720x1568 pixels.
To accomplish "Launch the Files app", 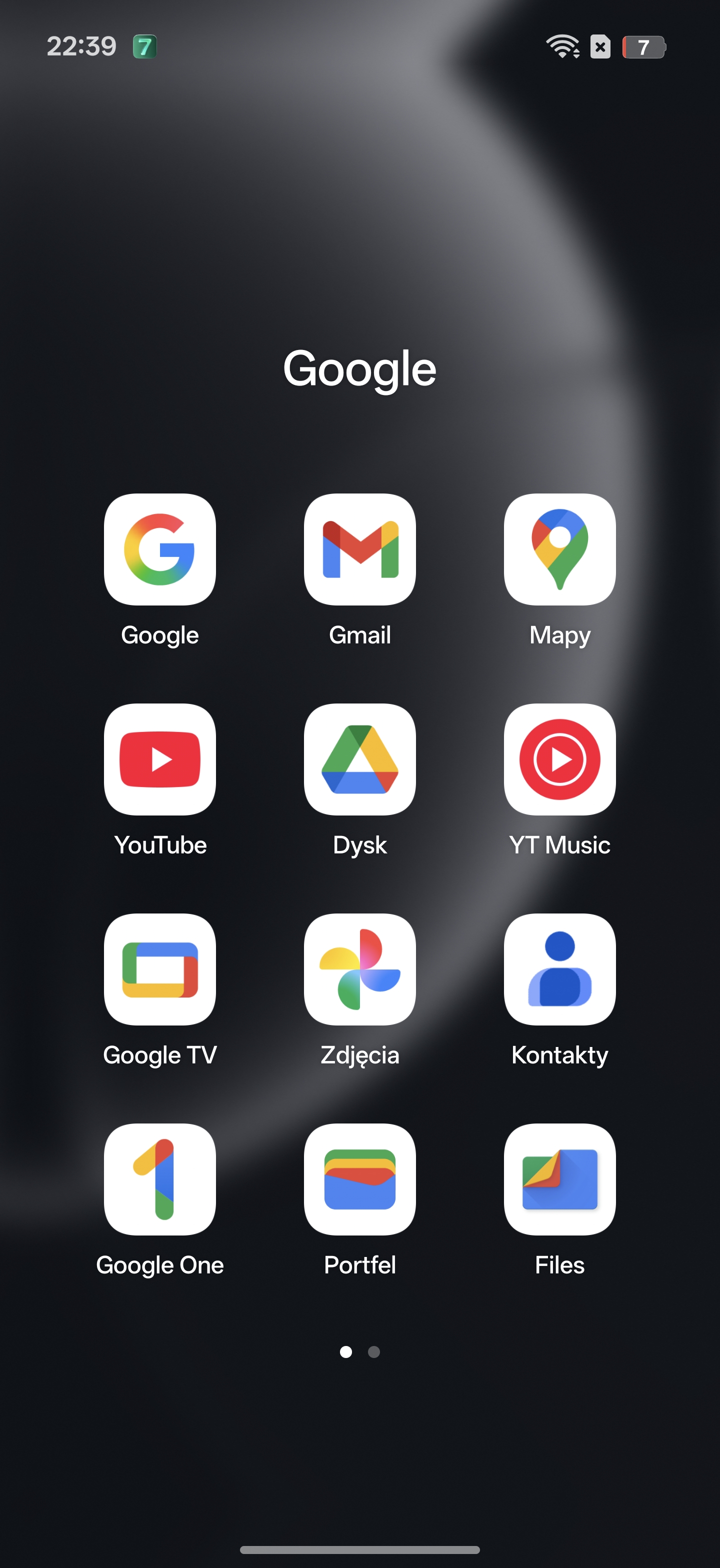I will (x=559, y=1179).
